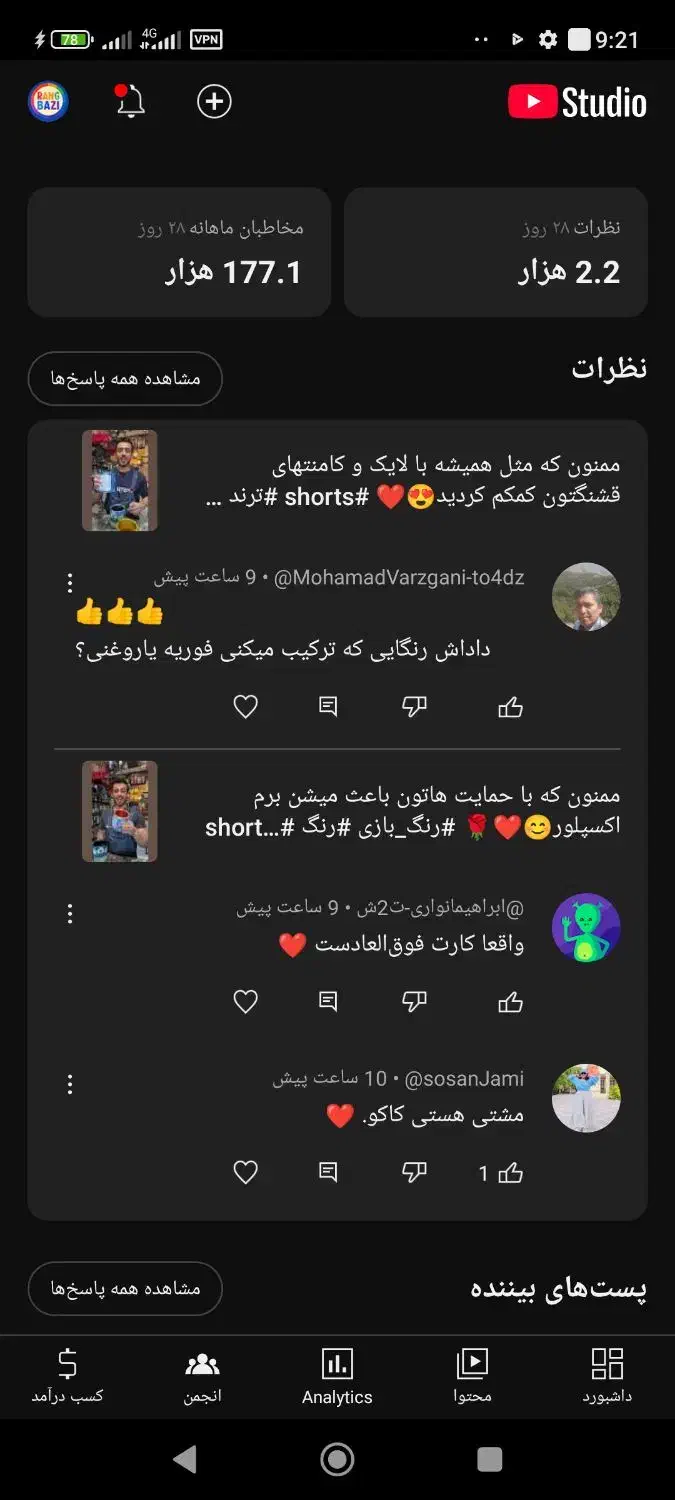Dislike the comment by MohamadVarzgani-to4dz
This screenshot has width=675, height=1500.
tap(414, 707)
